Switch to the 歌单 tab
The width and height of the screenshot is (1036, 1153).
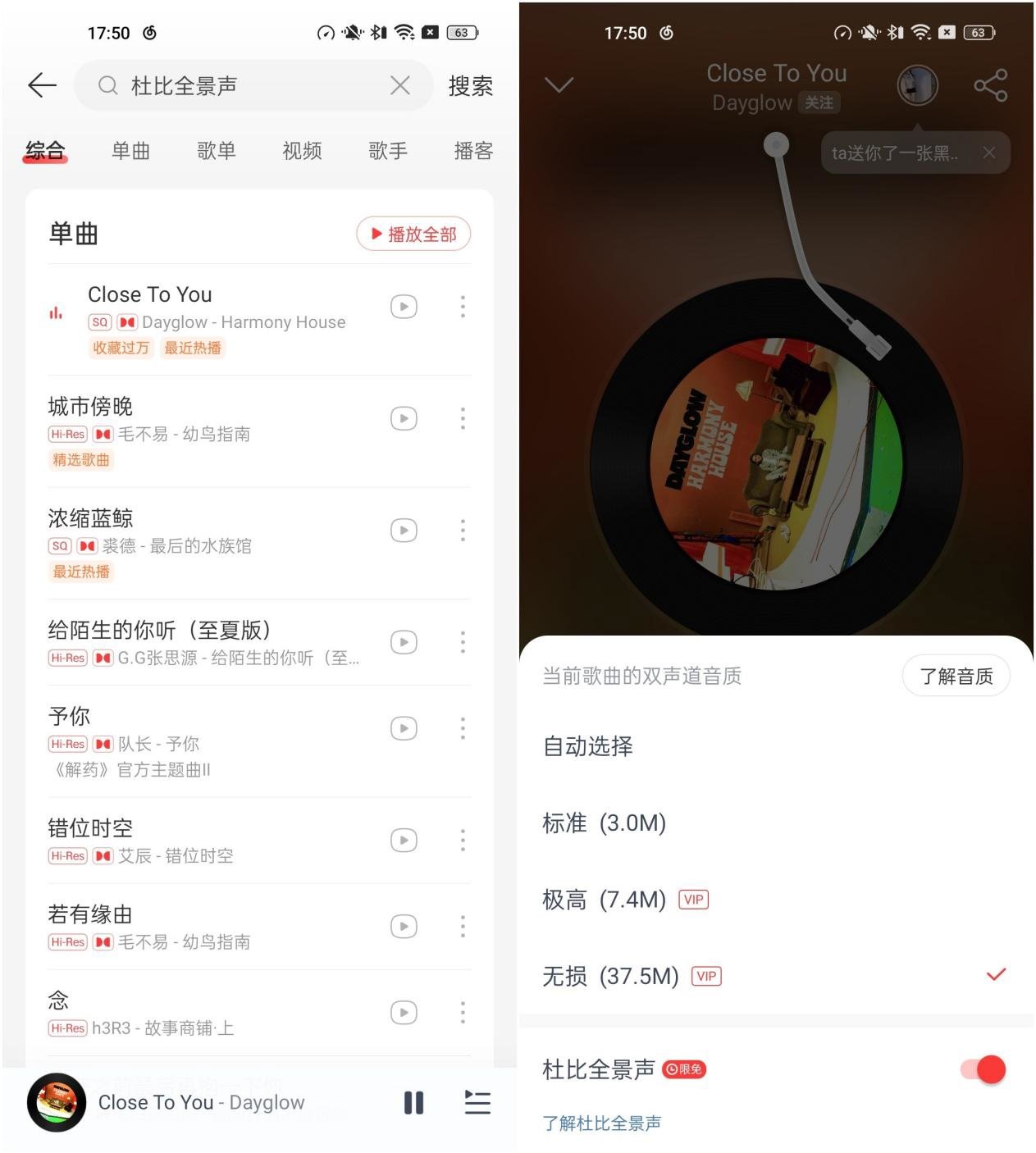tap(217, 151)
